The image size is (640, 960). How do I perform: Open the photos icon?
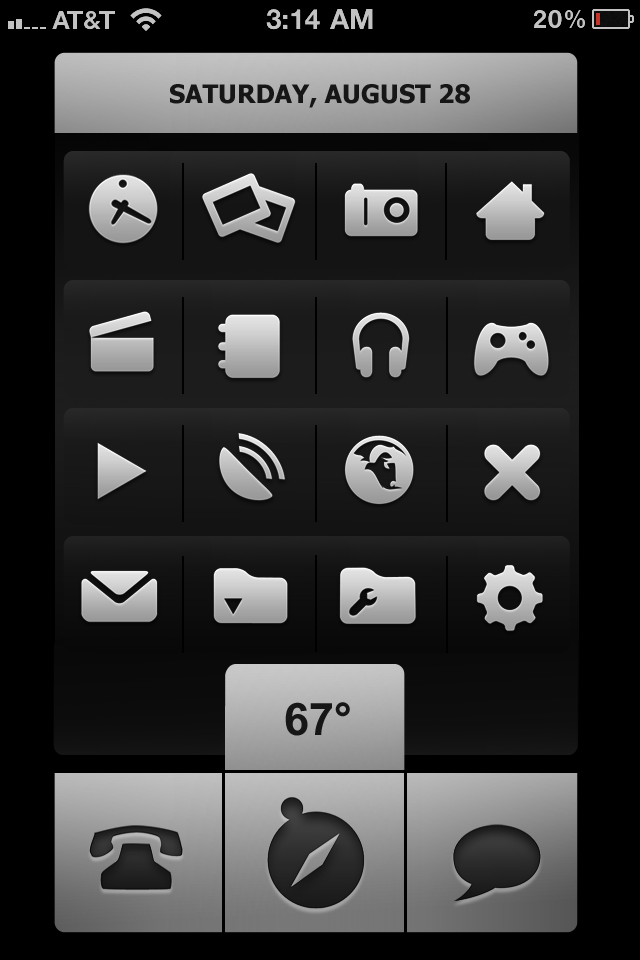pyautogui.click(x=249, y=208)
